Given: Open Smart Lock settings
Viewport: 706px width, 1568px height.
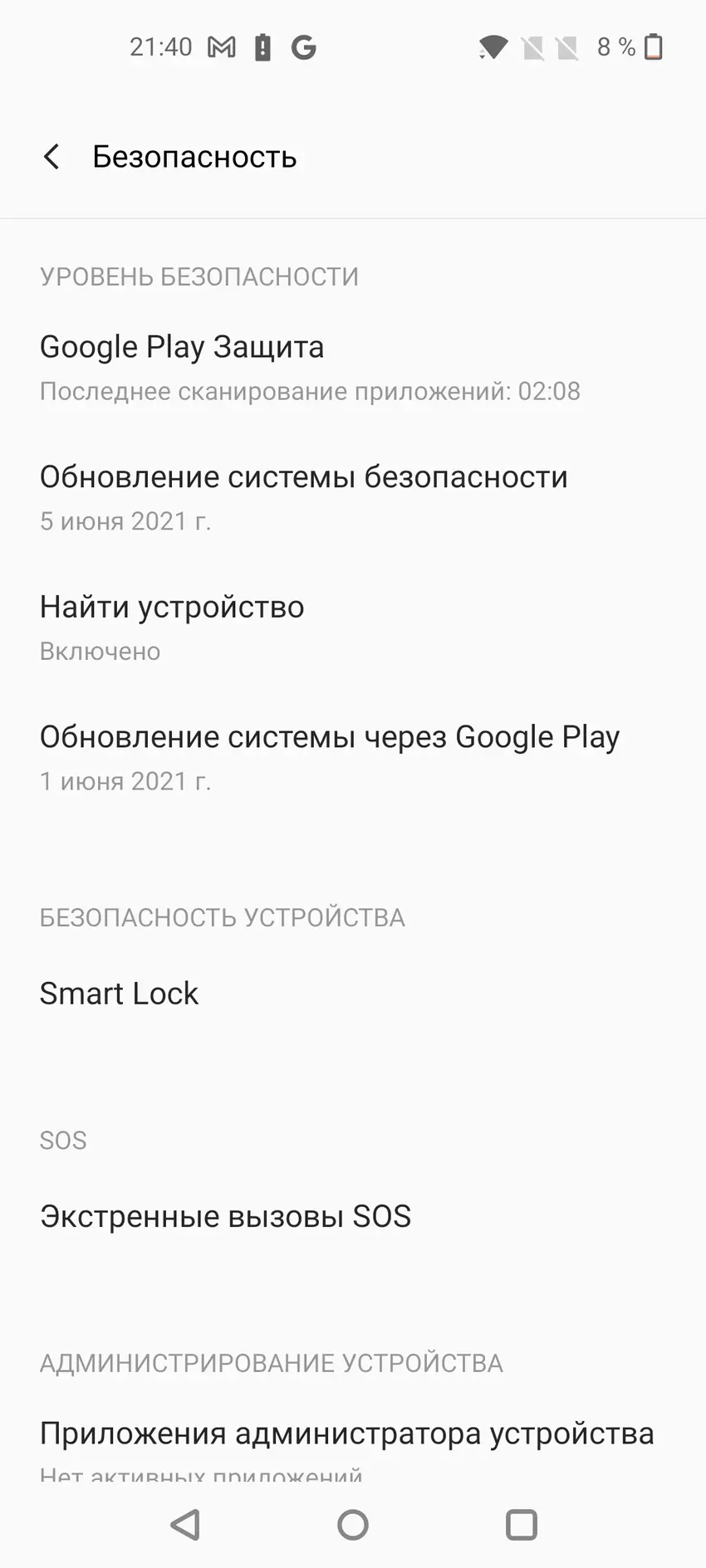Looking at the screenshot, I should tap(120, 993).
